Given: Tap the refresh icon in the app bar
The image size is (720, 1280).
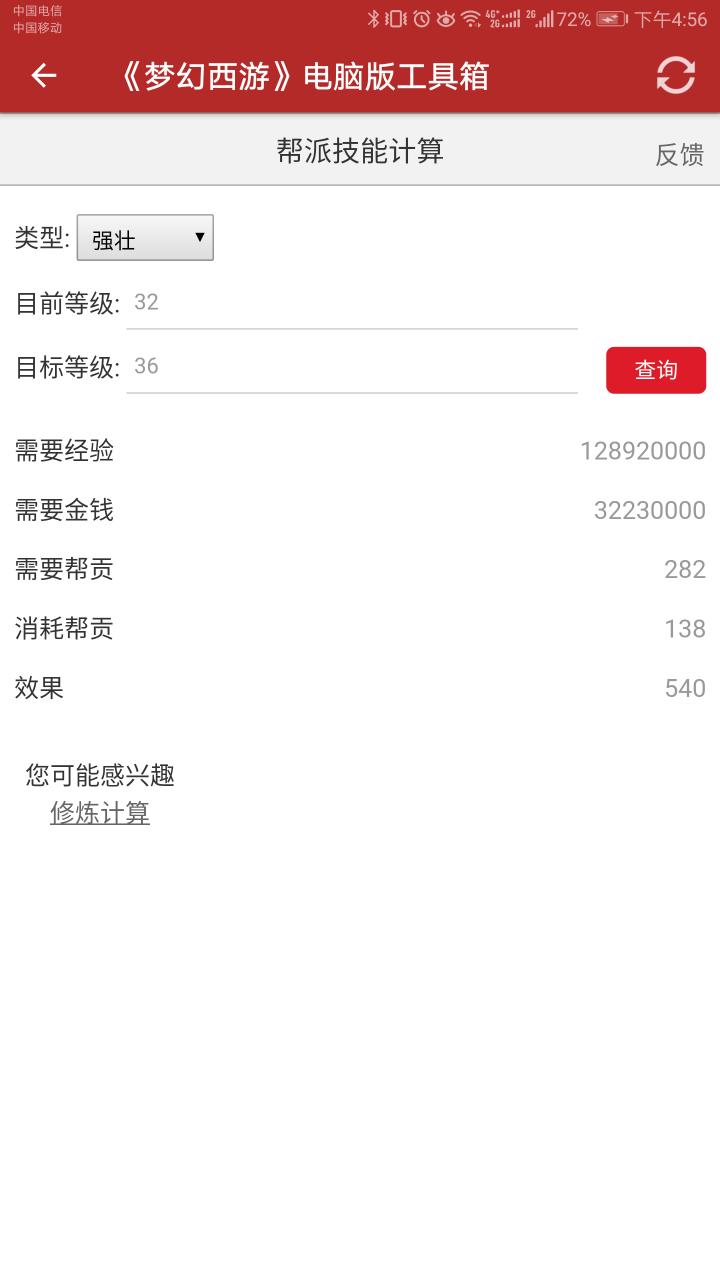Looking at the screenshot, I should click(x=675, y=76).
